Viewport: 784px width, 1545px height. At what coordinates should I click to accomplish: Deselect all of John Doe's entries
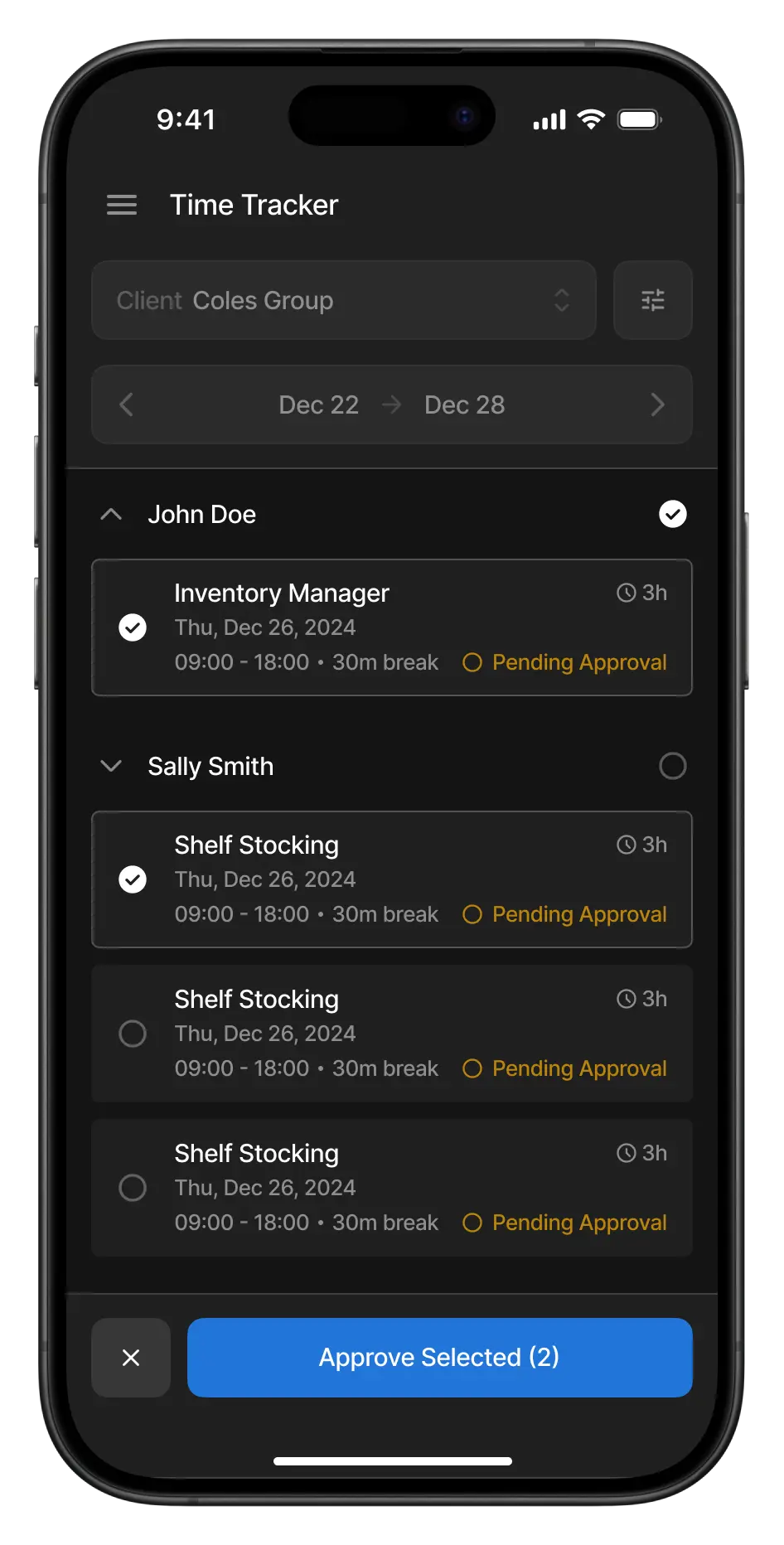tap(672, 514)
